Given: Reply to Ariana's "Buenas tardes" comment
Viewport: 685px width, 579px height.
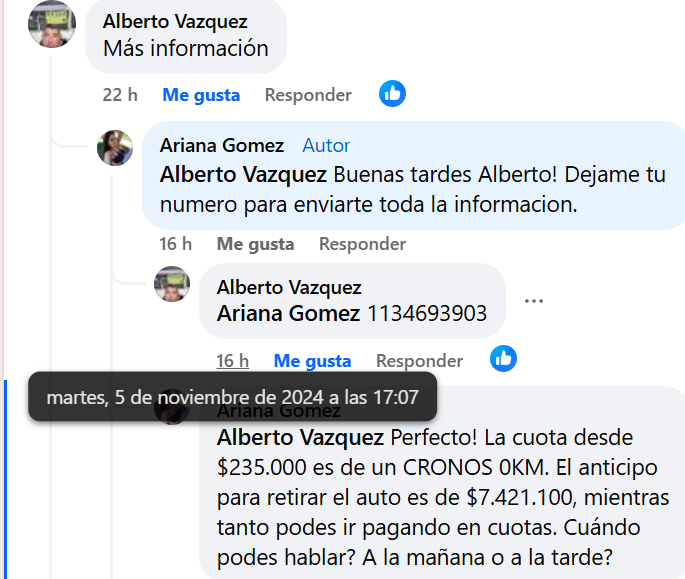Looking at the screenshot, I should pos(362,243).
